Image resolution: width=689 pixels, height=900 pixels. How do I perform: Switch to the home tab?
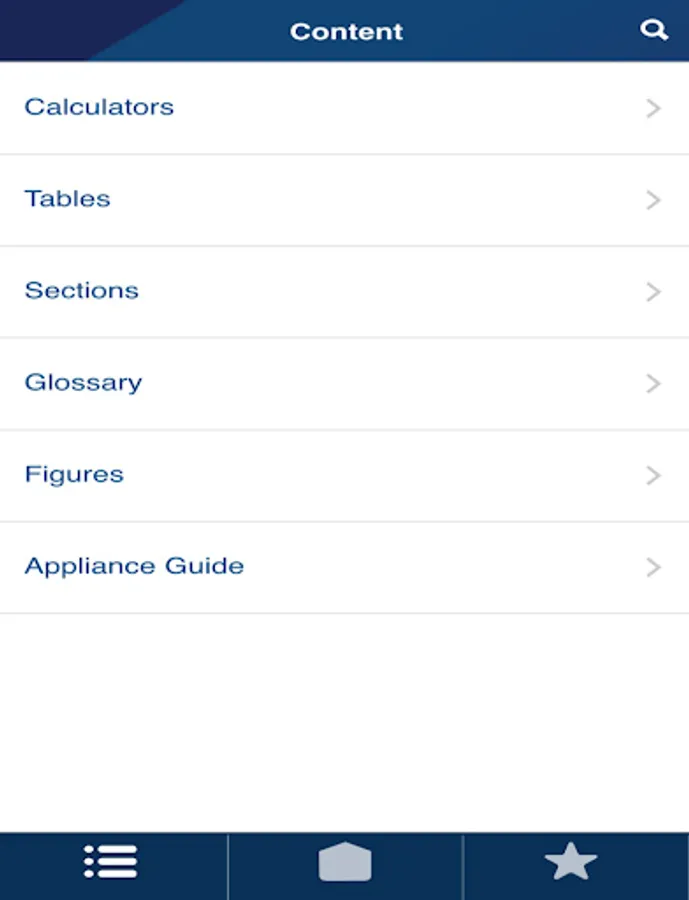click(x=345, y=862)
